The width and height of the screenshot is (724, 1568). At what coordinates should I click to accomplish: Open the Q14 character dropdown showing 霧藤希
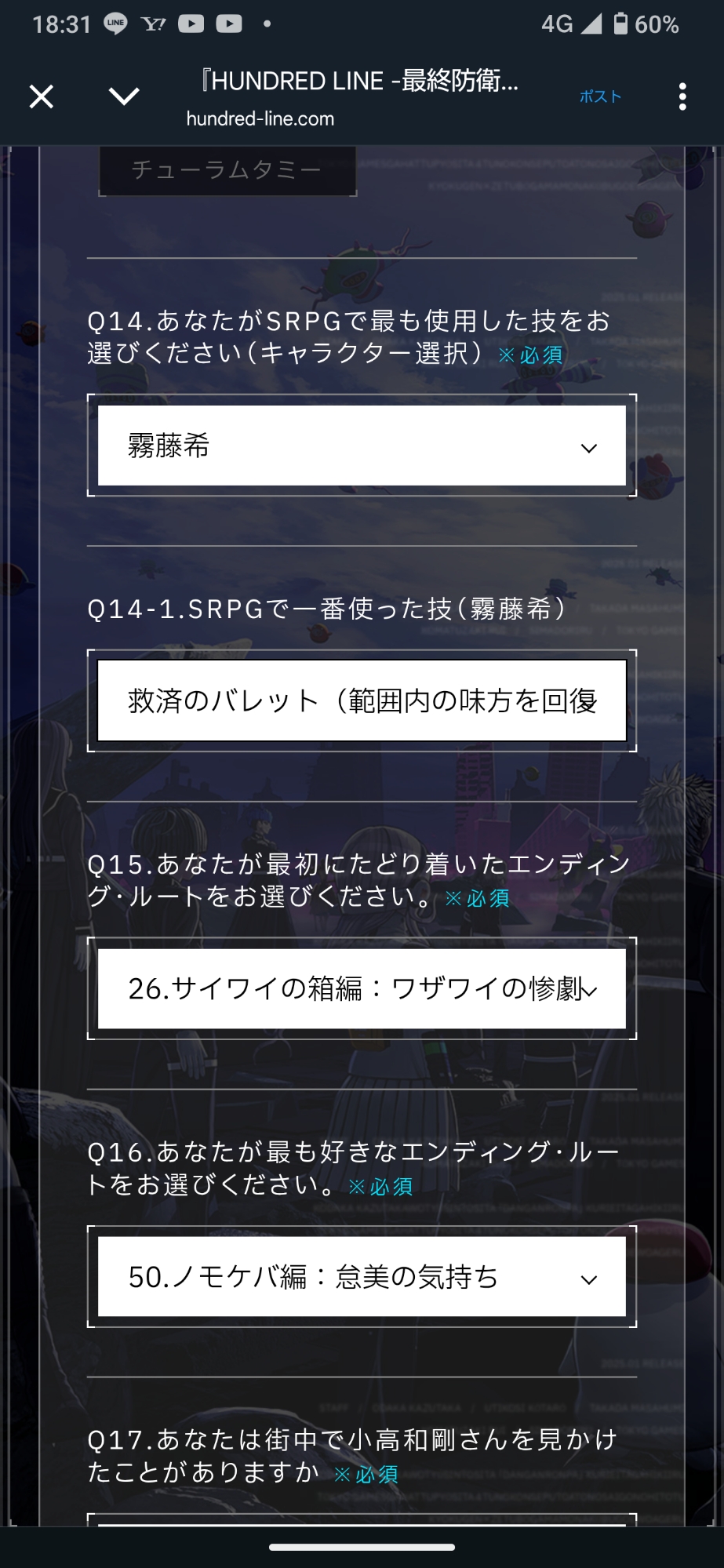[362, 446]
